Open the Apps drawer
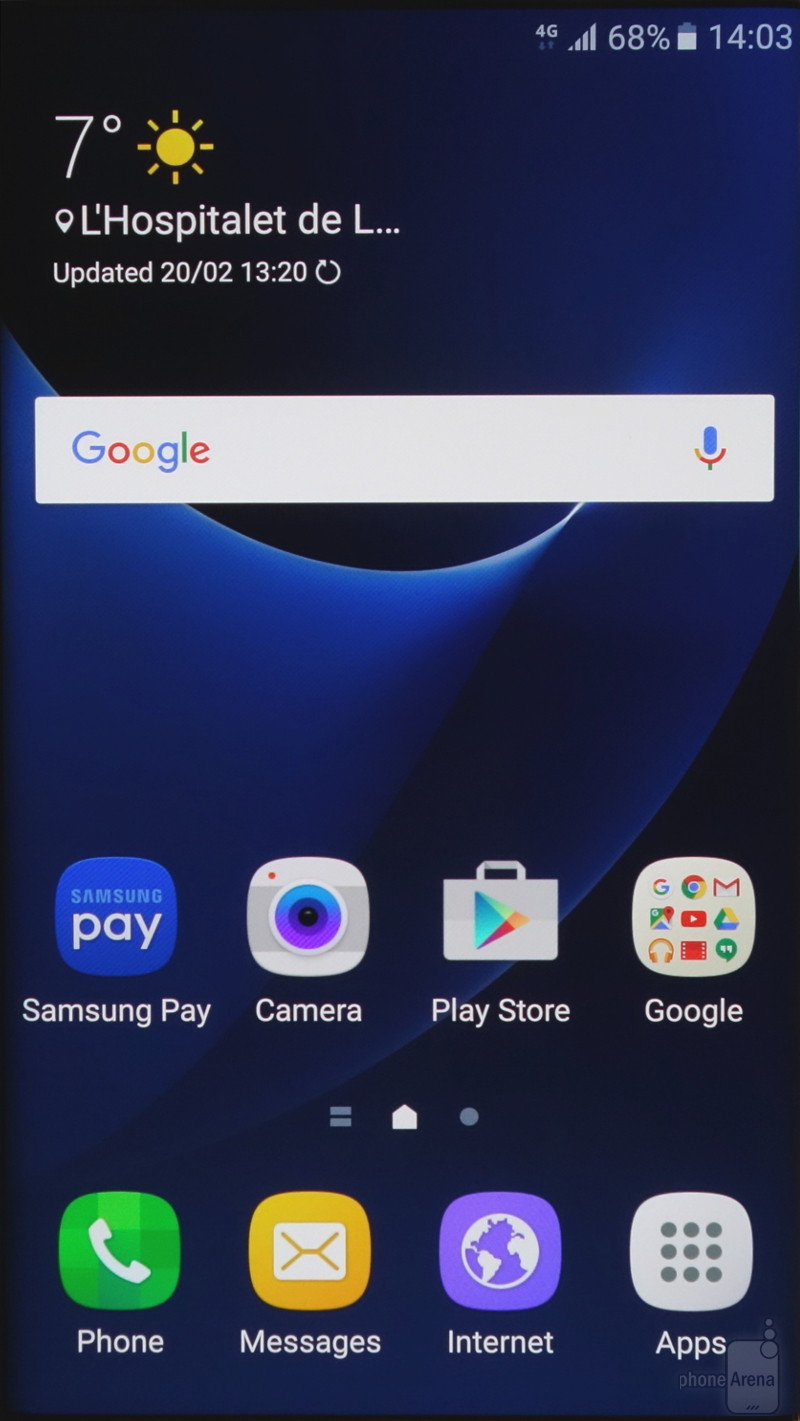 691,1251
